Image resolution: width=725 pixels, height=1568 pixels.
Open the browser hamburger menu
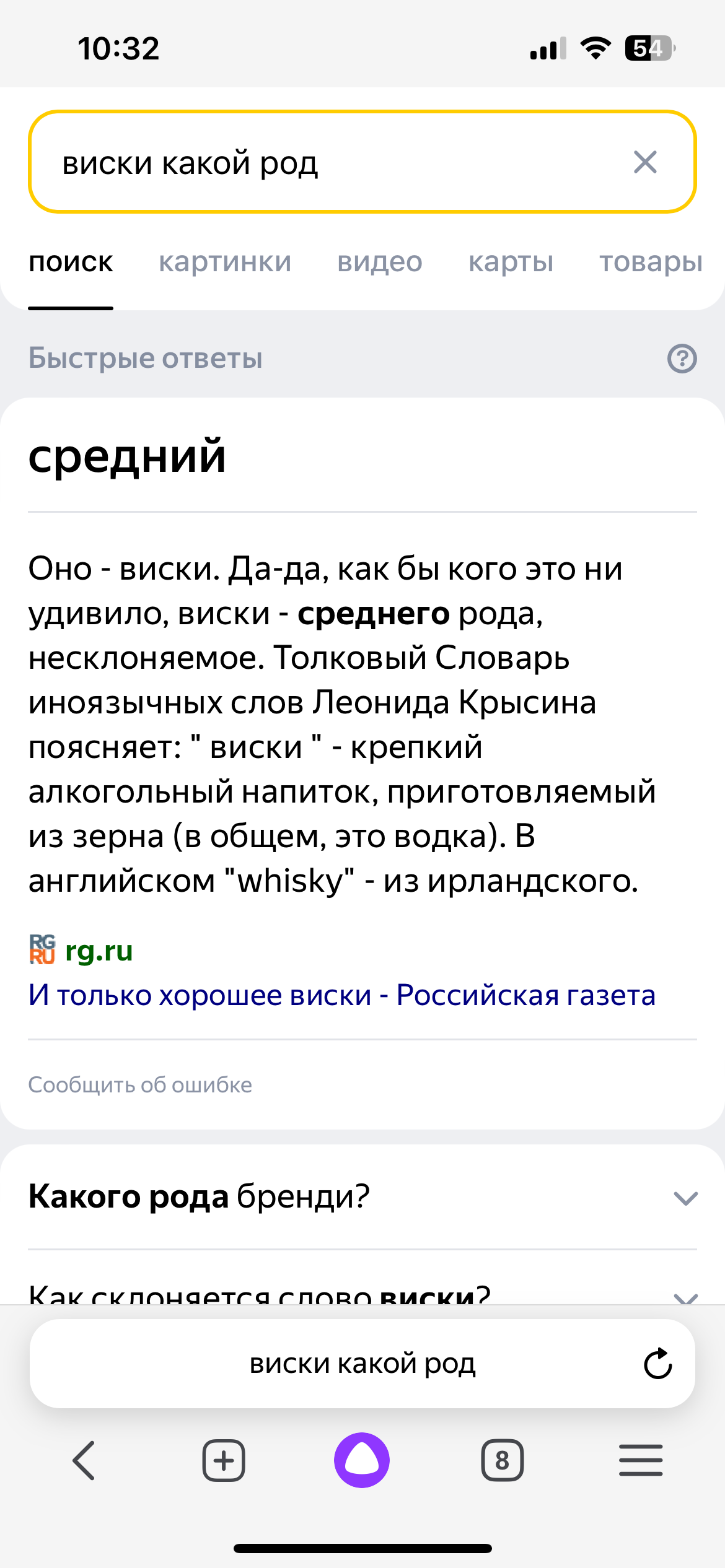[641, 1460]
